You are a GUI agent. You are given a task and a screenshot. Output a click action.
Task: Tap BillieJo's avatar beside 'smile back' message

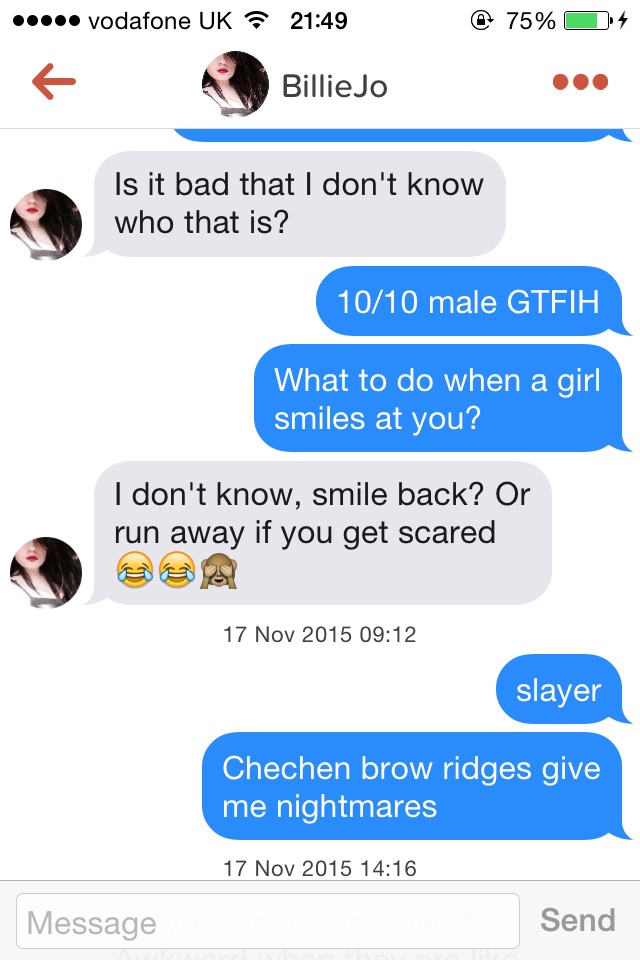[46, 573]
